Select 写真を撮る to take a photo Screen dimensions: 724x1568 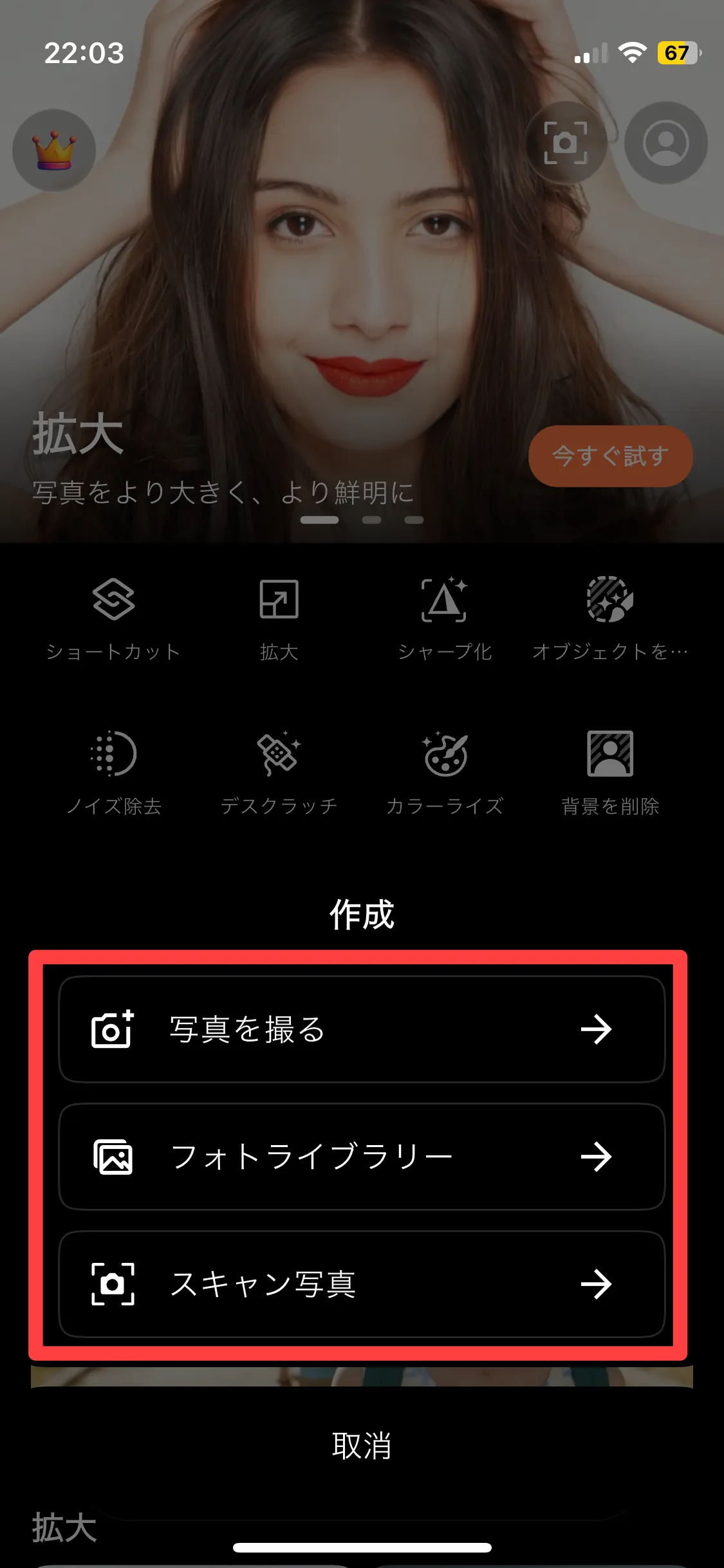pos(361,1029)
